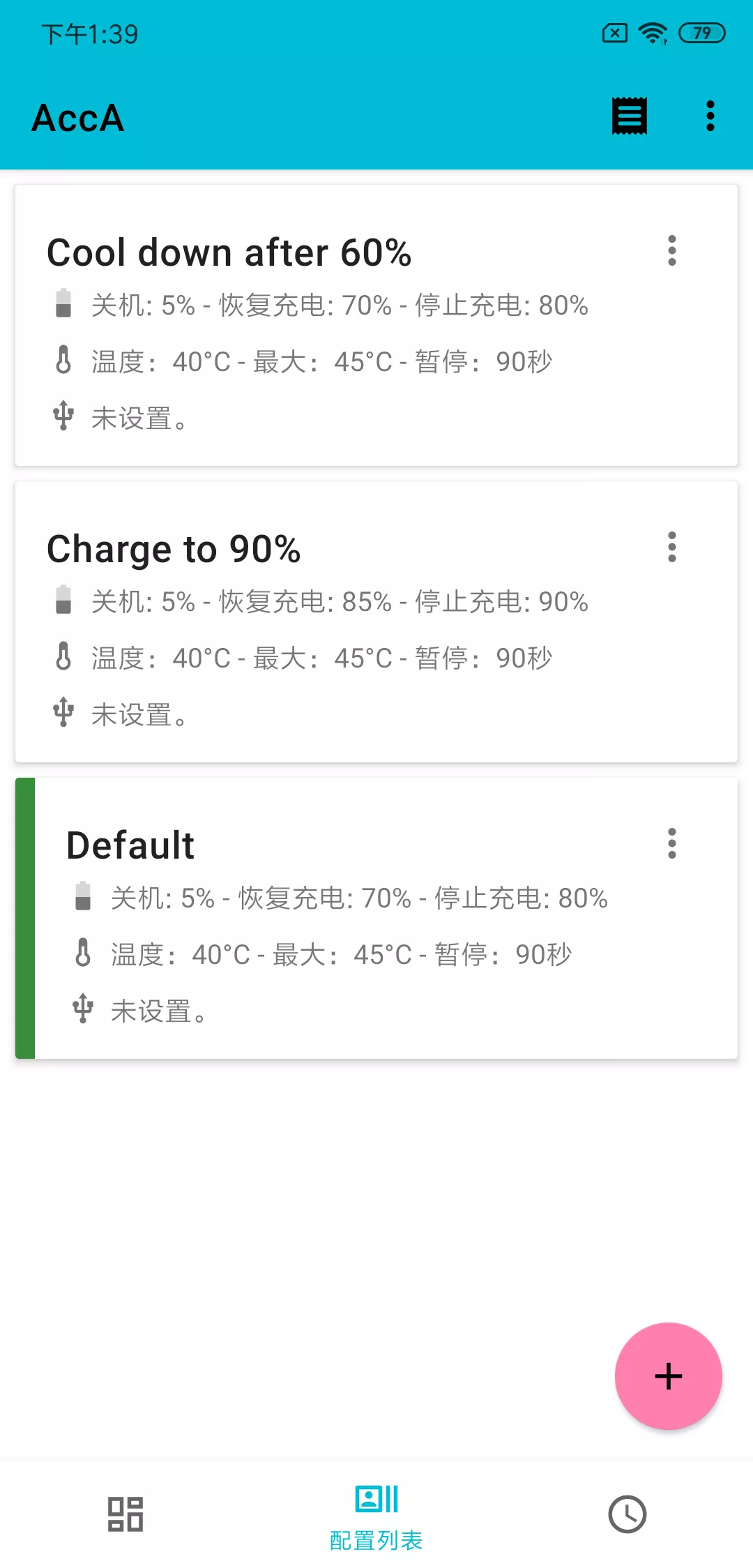The width and height of the screenshot is (753, 1568).
Task: Add a new charging profile
Action: point(668,1375)
